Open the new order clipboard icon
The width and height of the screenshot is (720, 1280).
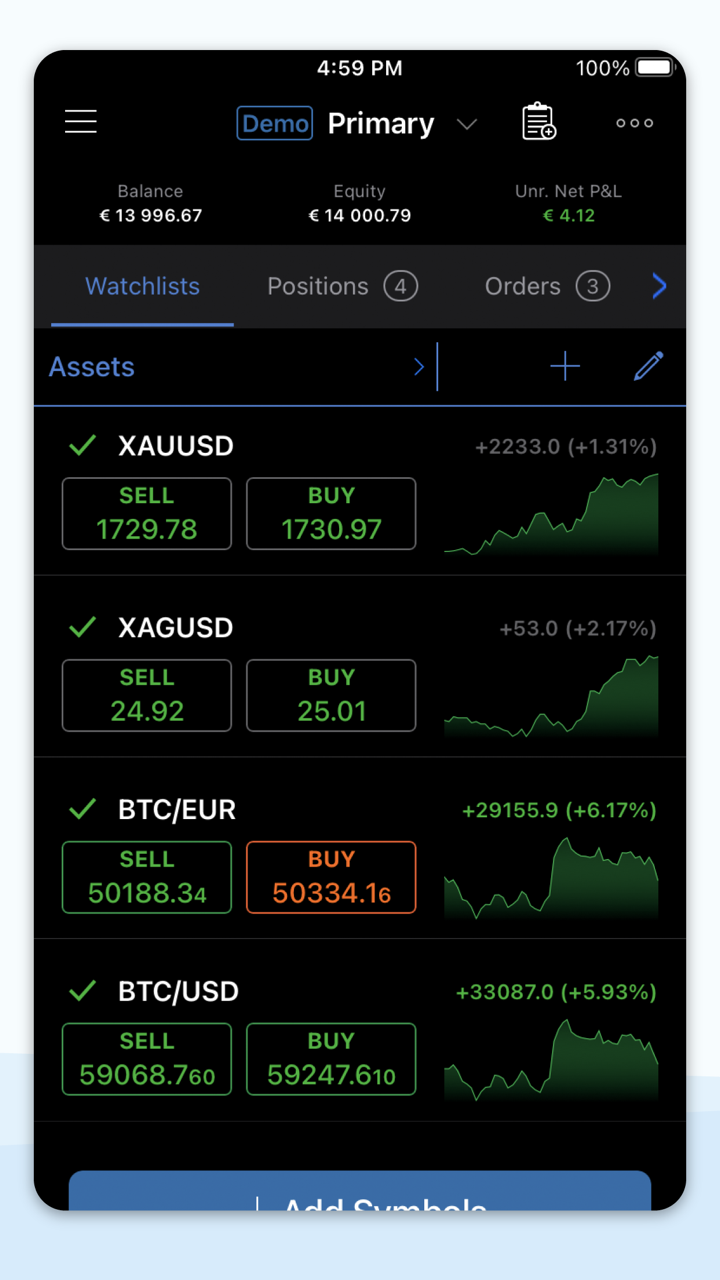[539, 122]
